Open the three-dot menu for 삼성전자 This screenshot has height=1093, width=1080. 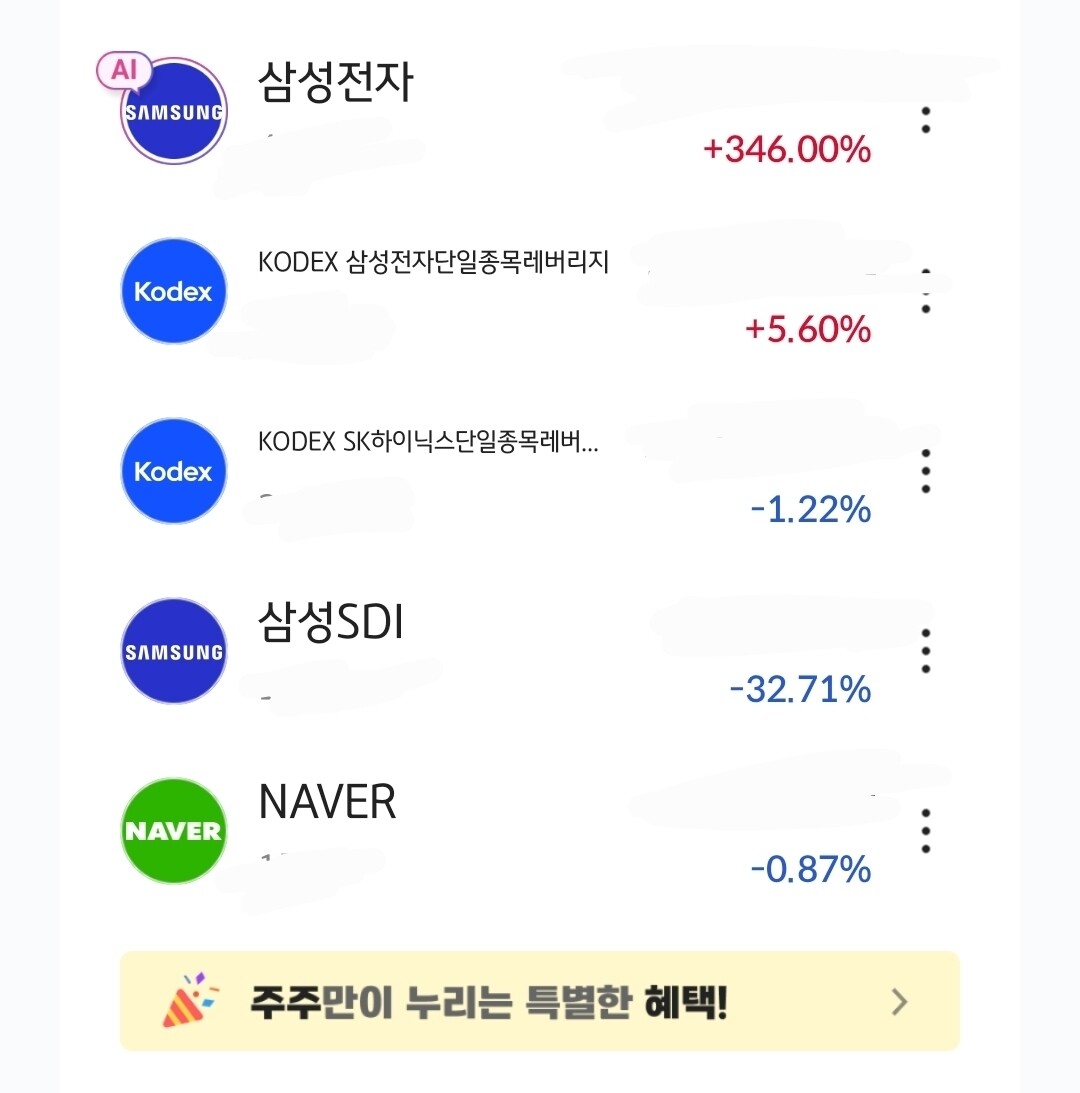(x=925, y=120)
